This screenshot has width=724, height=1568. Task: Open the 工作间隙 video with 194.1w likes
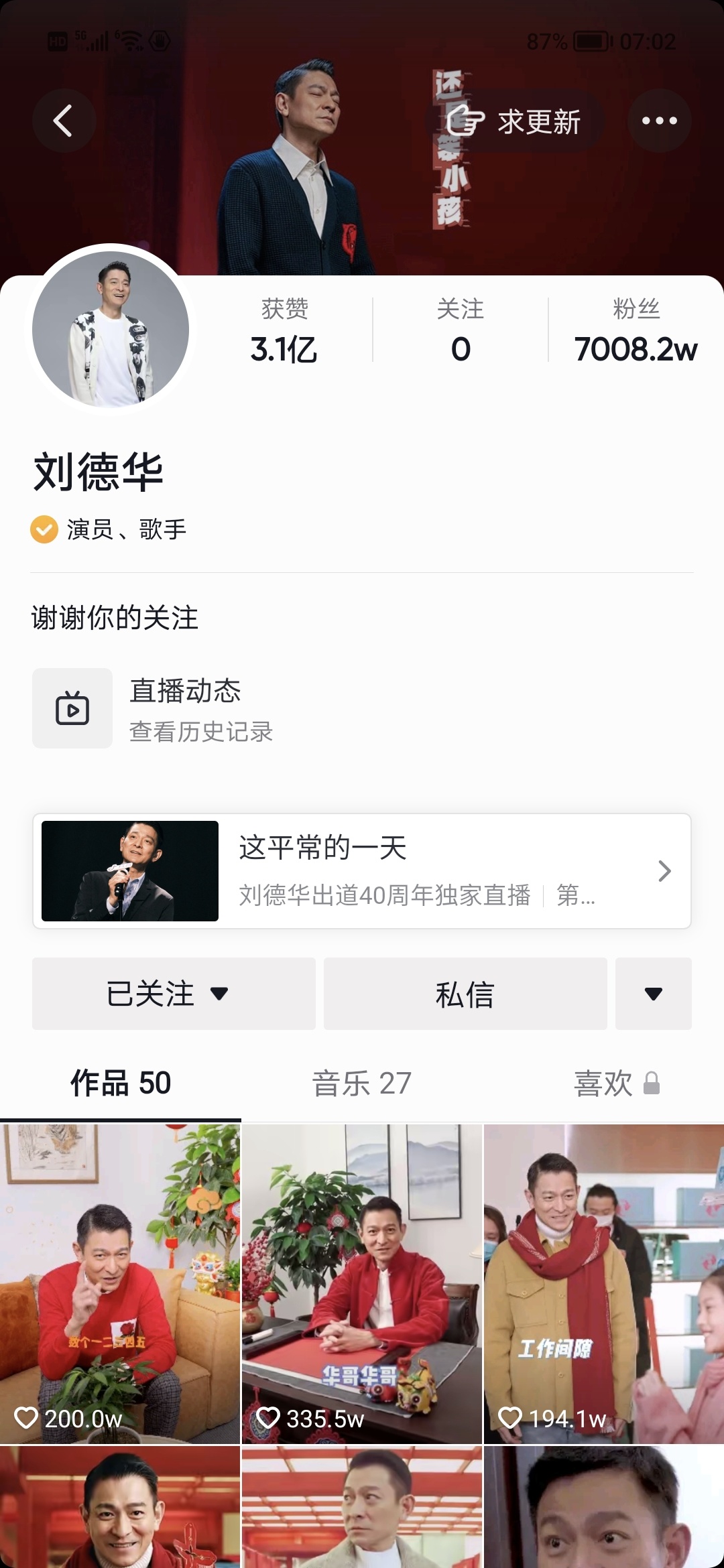pos(604,1283)
